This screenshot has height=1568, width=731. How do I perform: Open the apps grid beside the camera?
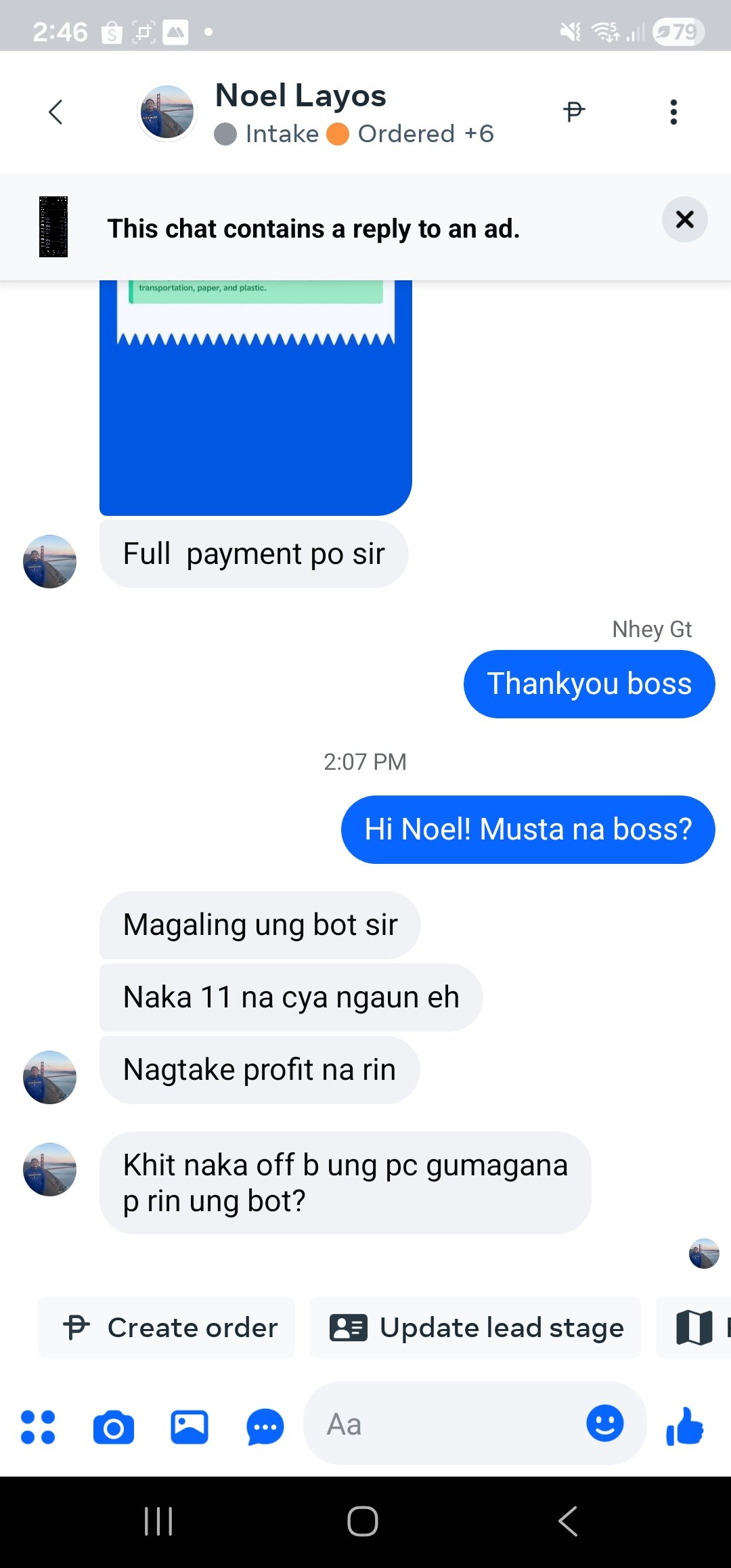(39, 1424)
